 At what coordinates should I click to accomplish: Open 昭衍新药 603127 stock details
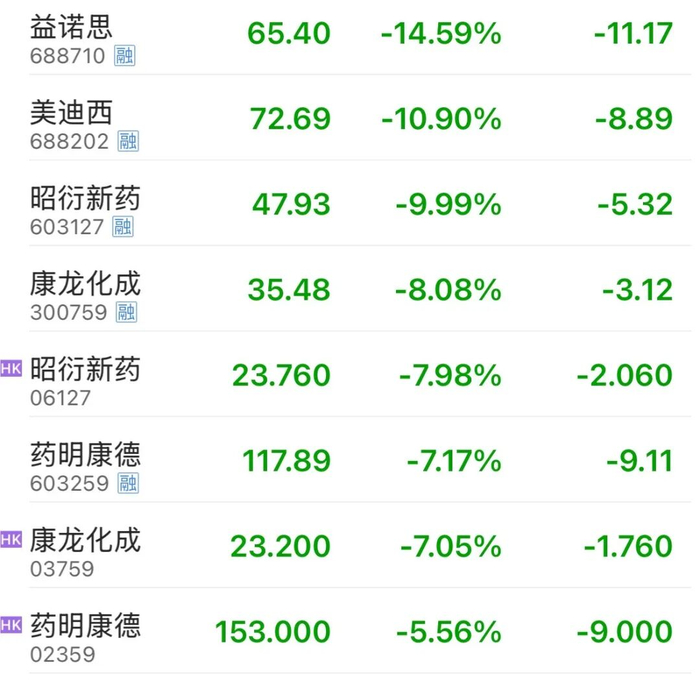coord(350,203)
